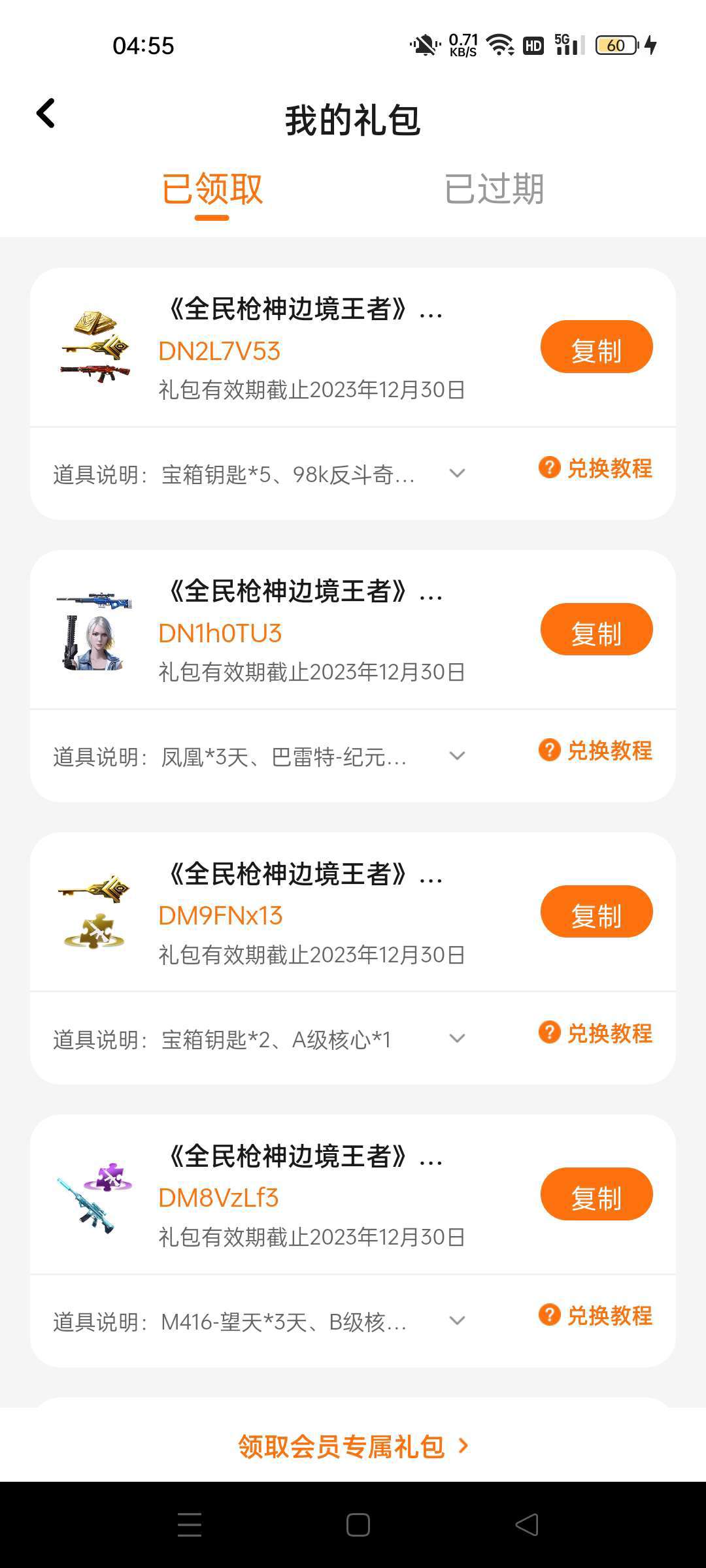Open 领取会员专属礼包 link
This screenshot has height=1568, width=706.
click(353, 1446)
